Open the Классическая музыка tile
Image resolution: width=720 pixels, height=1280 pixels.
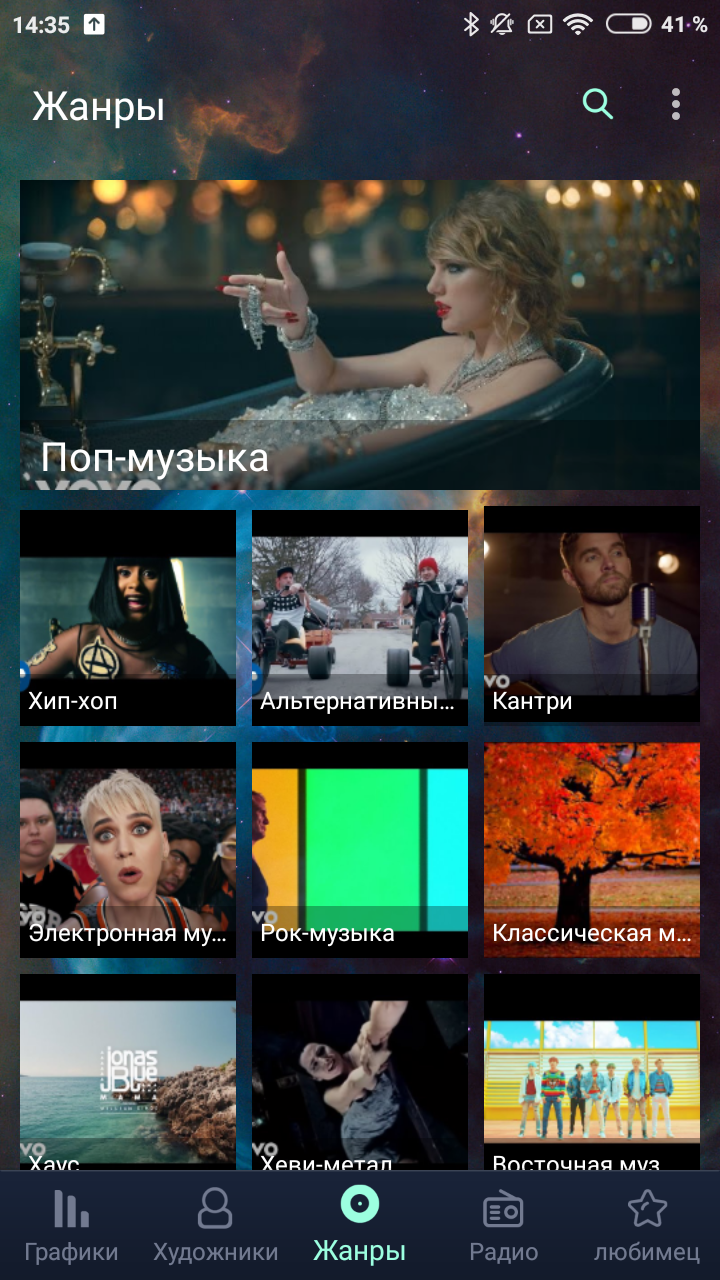[592, 850]
